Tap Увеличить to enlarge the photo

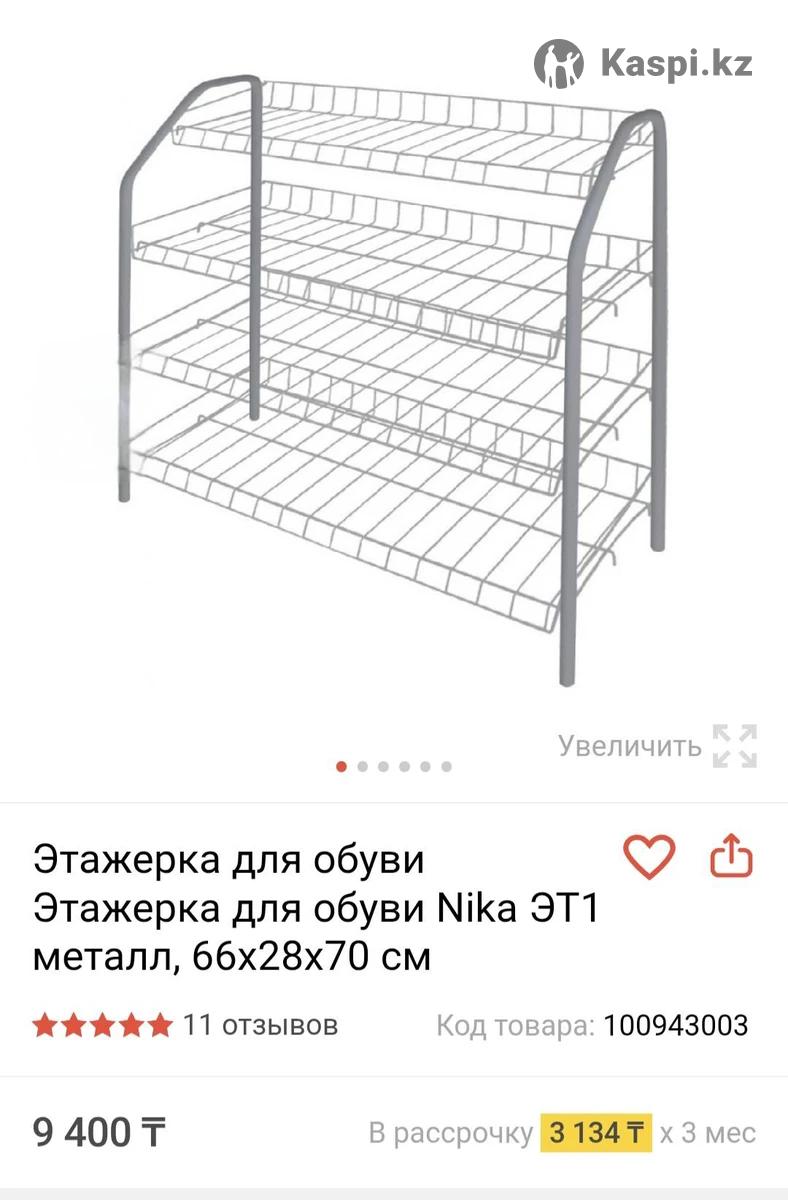tap(657, 746)
